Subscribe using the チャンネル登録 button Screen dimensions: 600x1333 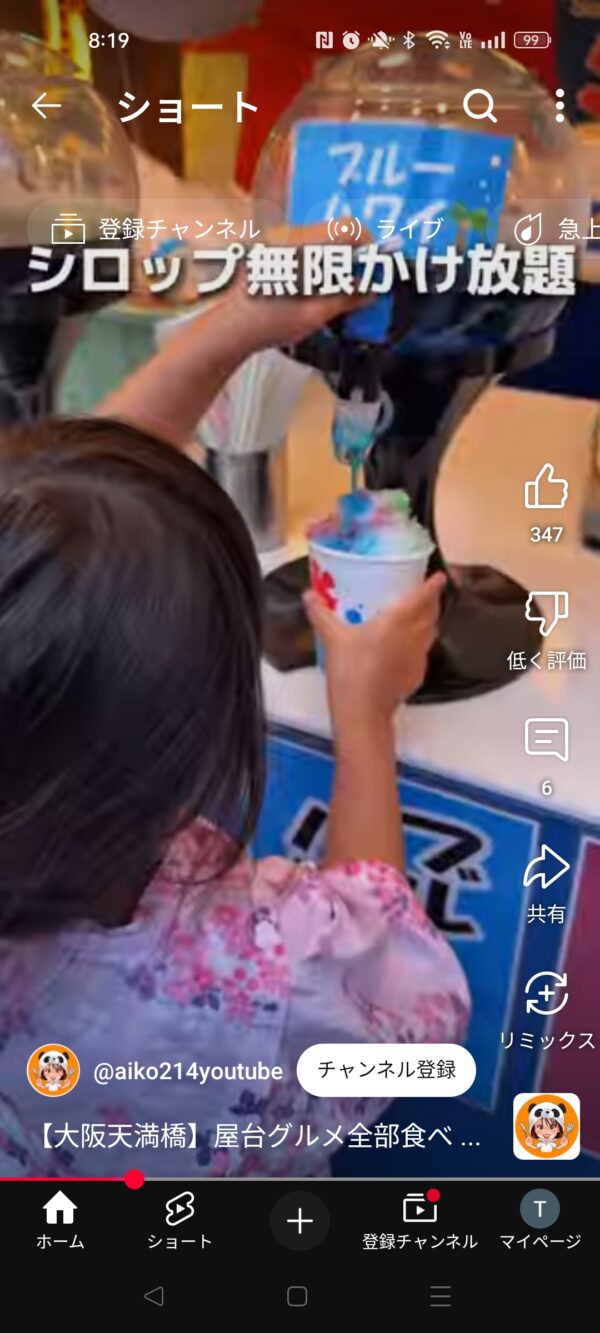click(386, 1070)
